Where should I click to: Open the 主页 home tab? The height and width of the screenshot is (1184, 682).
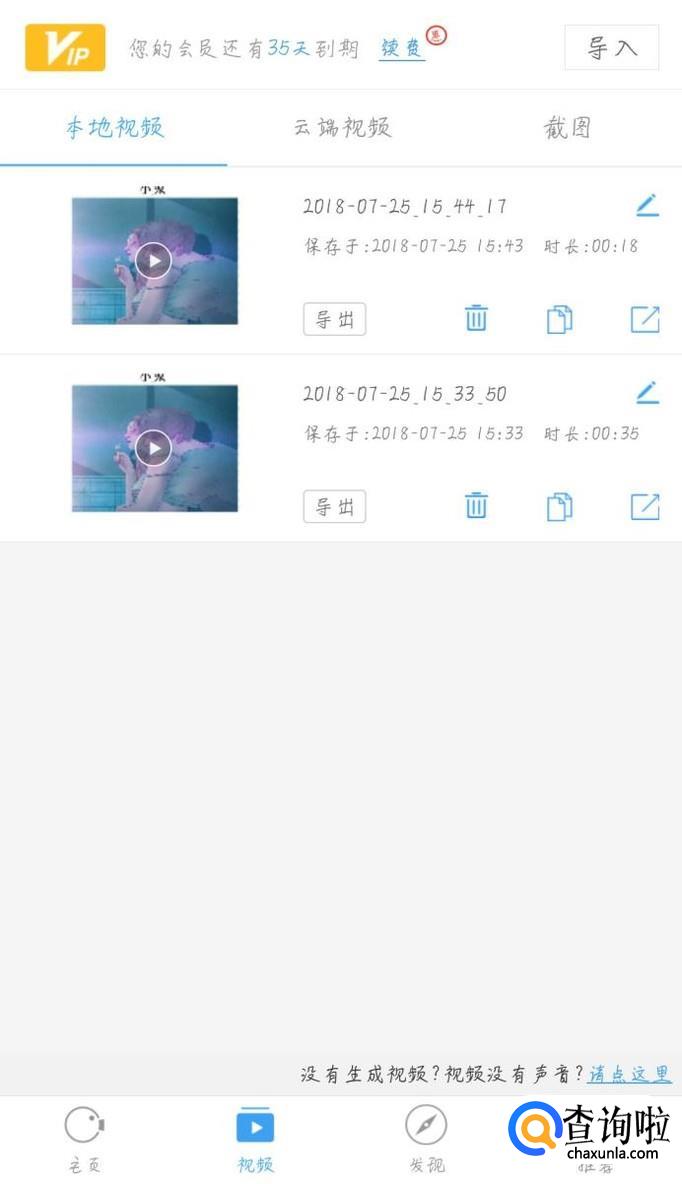click(x=85, y=1138)
